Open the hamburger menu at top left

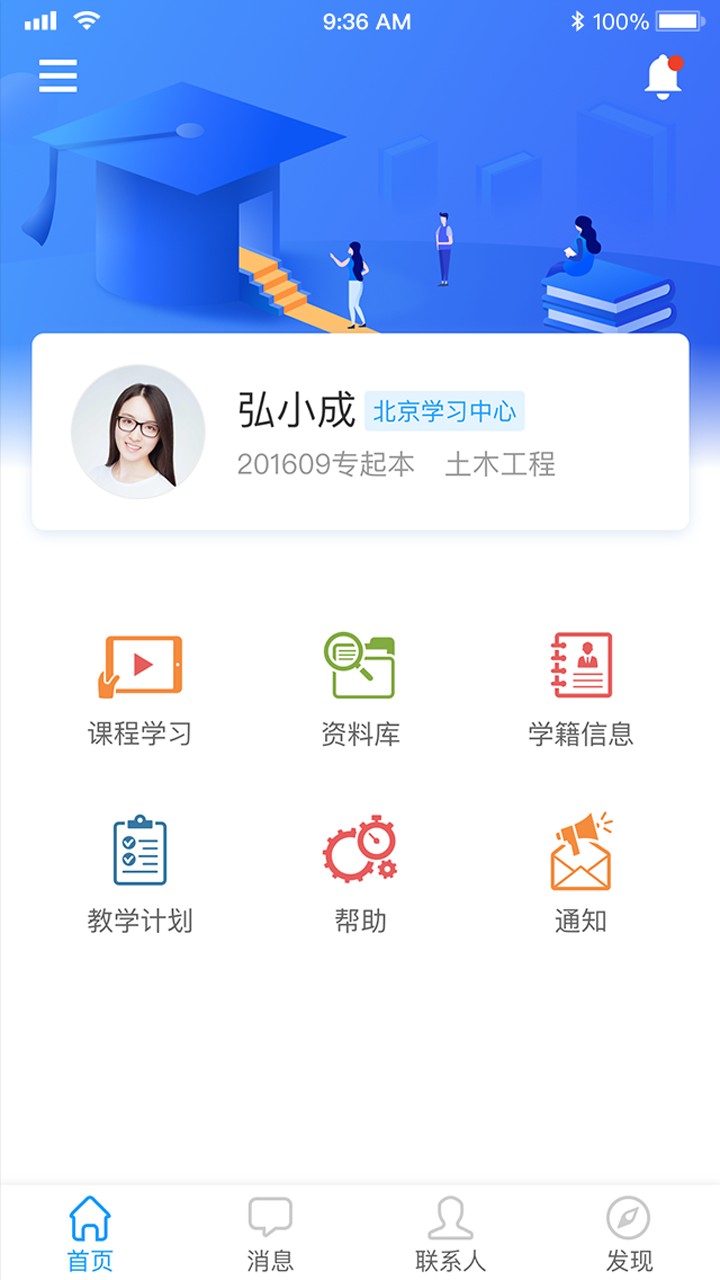(x=57, y=76)
